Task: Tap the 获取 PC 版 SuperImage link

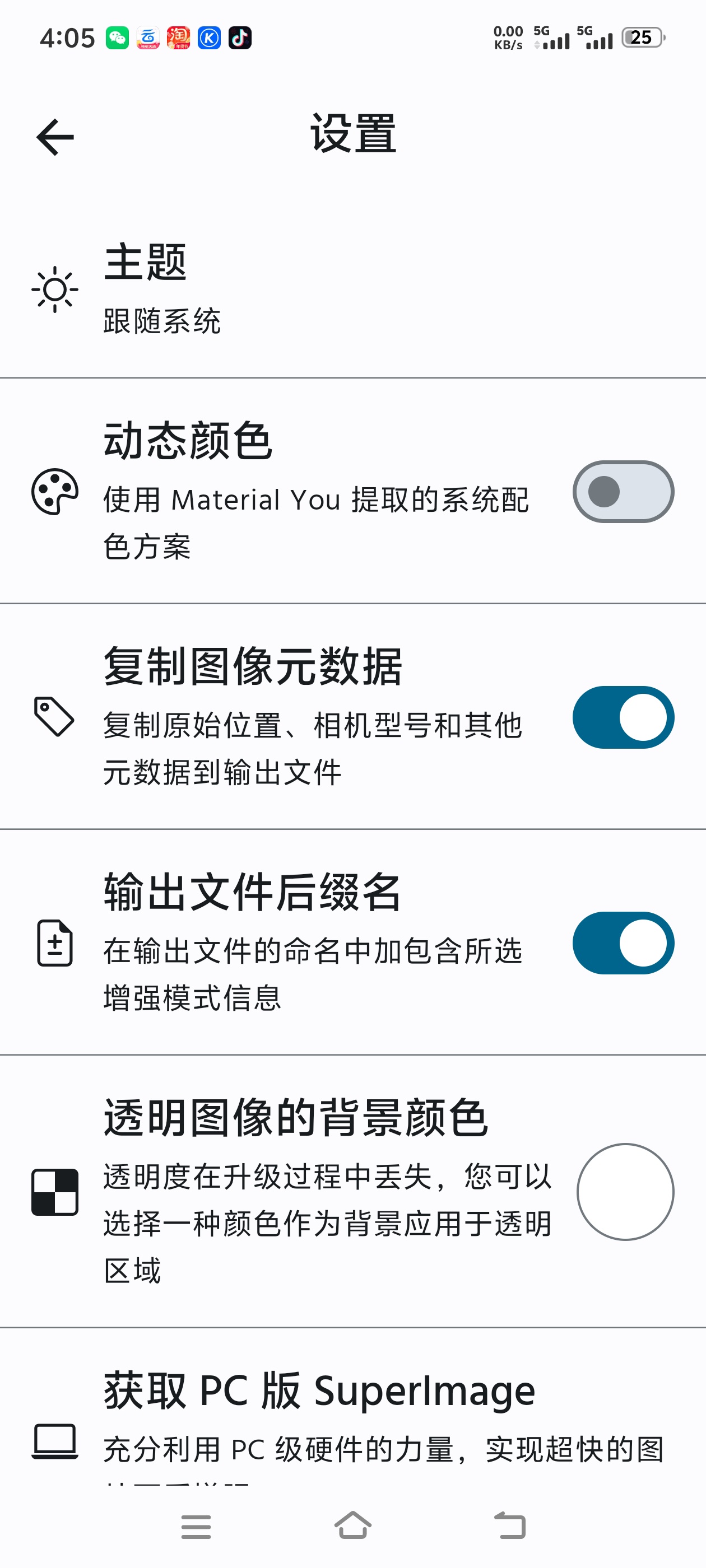Action: [319, 1390]
